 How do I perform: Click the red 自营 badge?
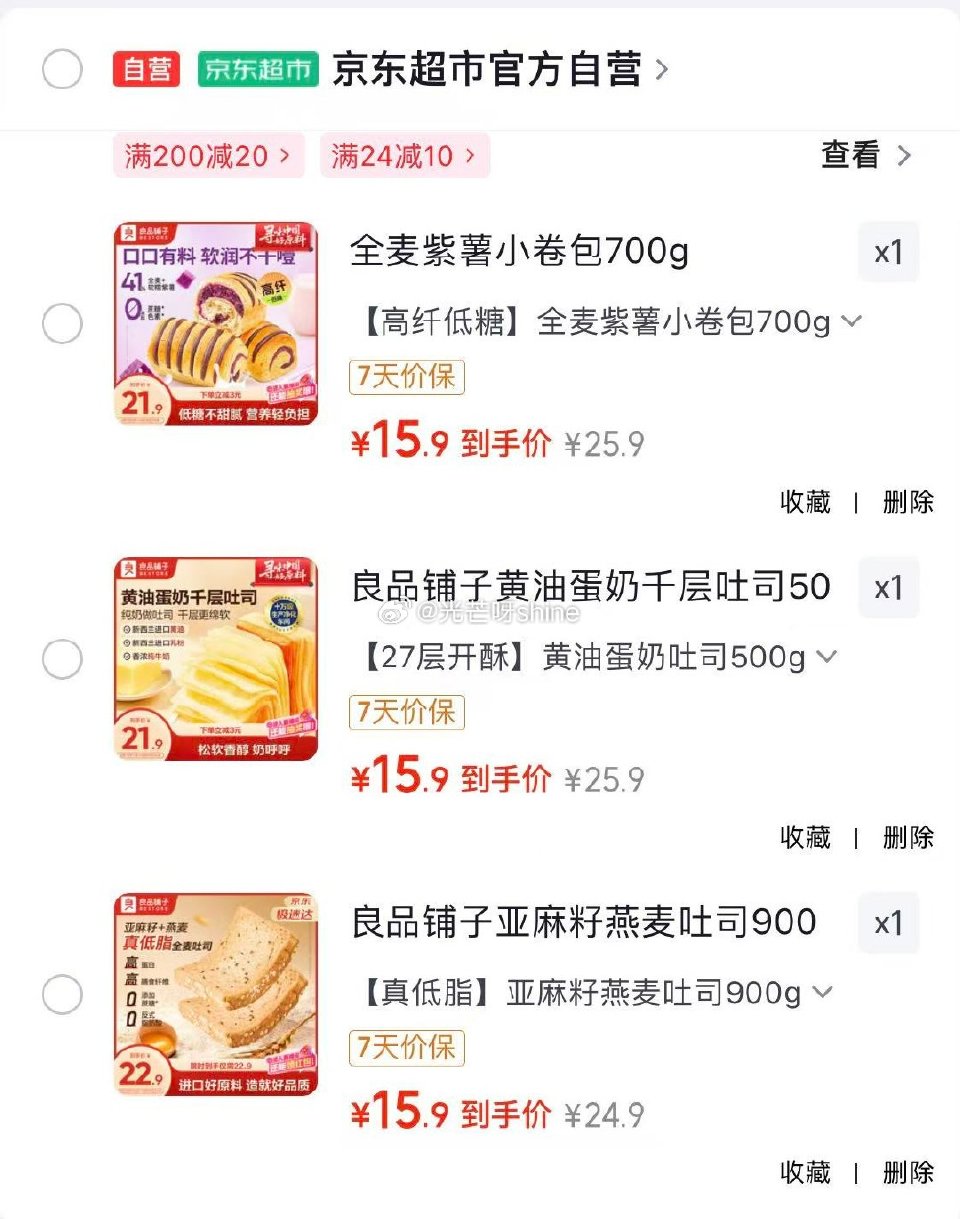point(146,69)
